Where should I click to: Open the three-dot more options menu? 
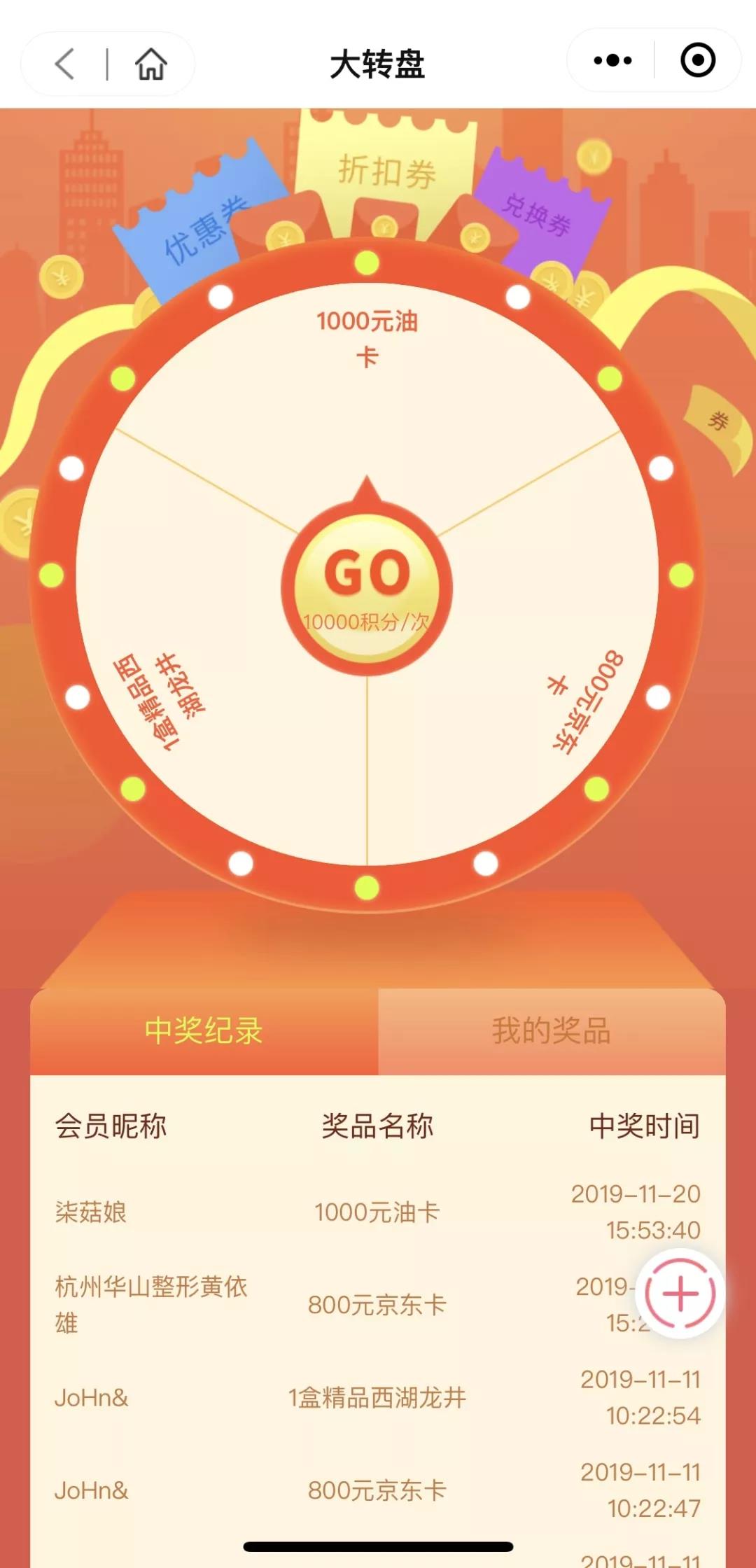point(612,61)
